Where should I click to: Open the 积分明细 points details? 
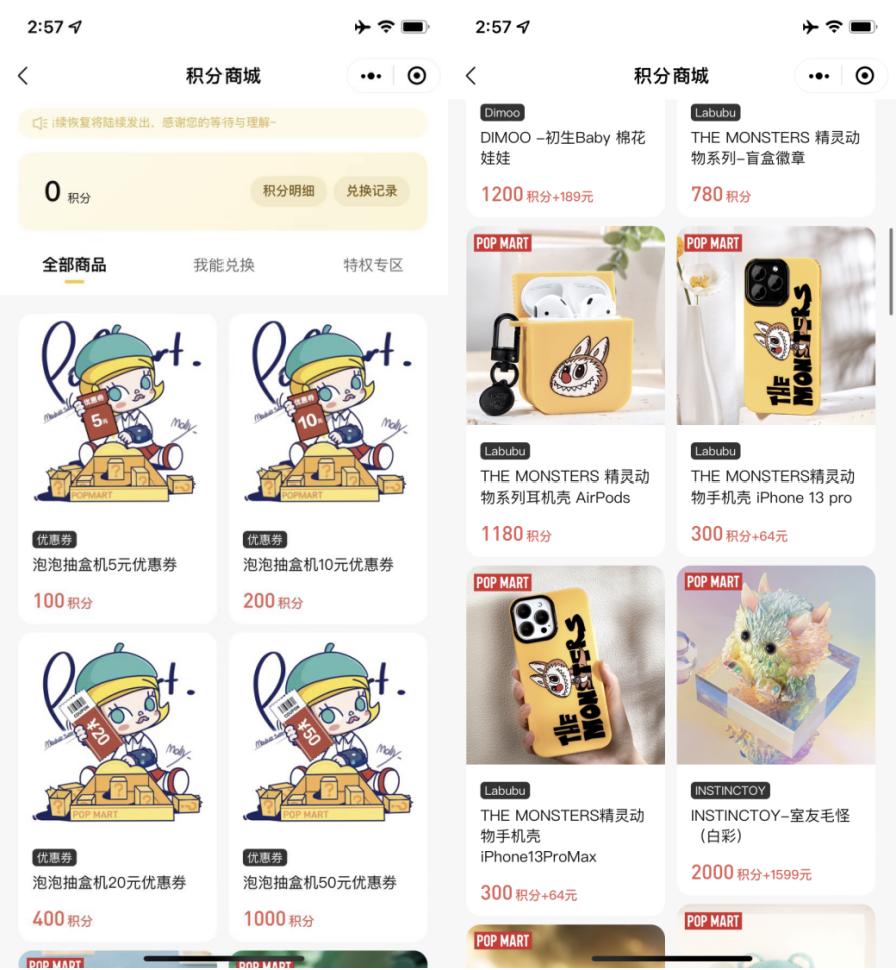pos(288,191)
